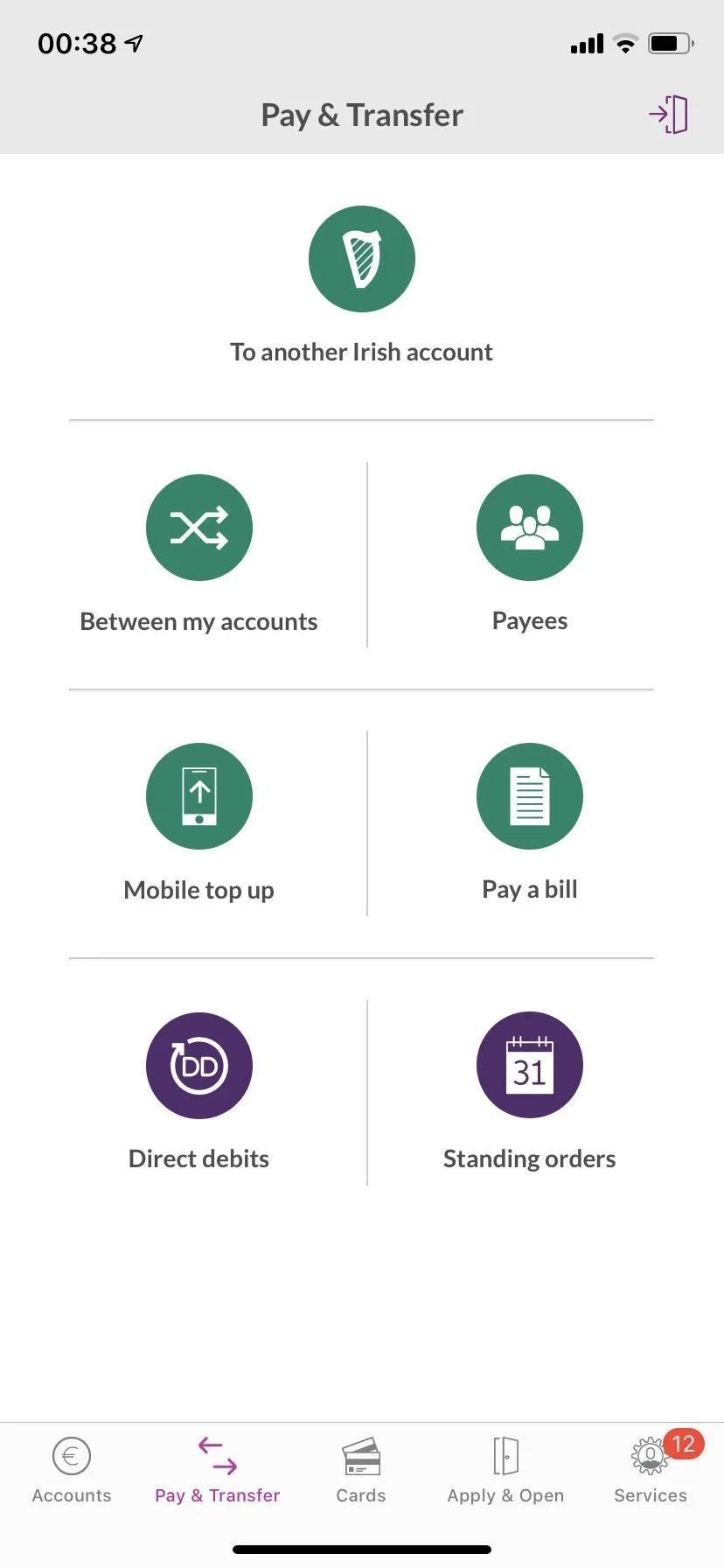
Task: Switch to the Services tab
Action: click(x=651, y=1470)
